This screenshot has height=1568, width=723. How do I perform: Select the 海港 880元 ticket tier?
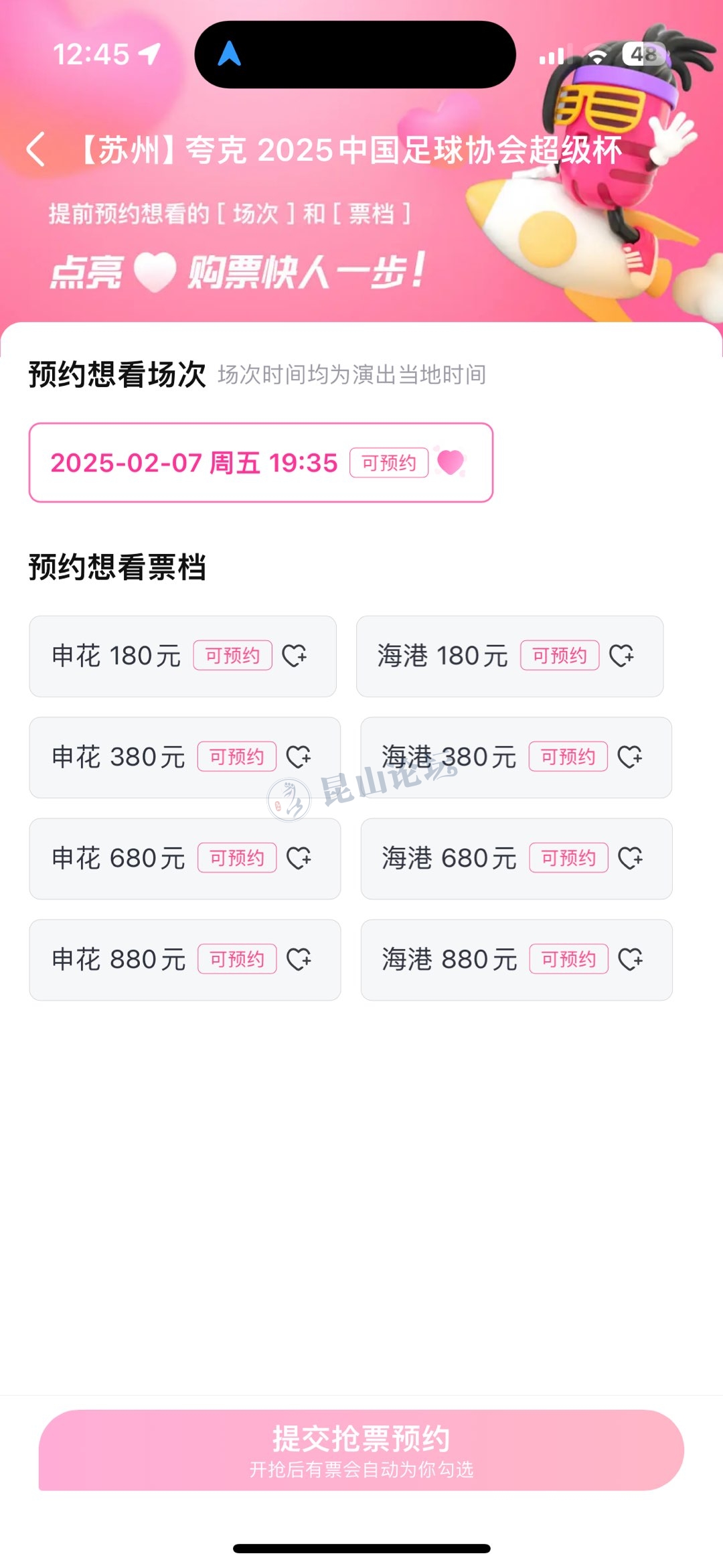[x=515, y=959]
